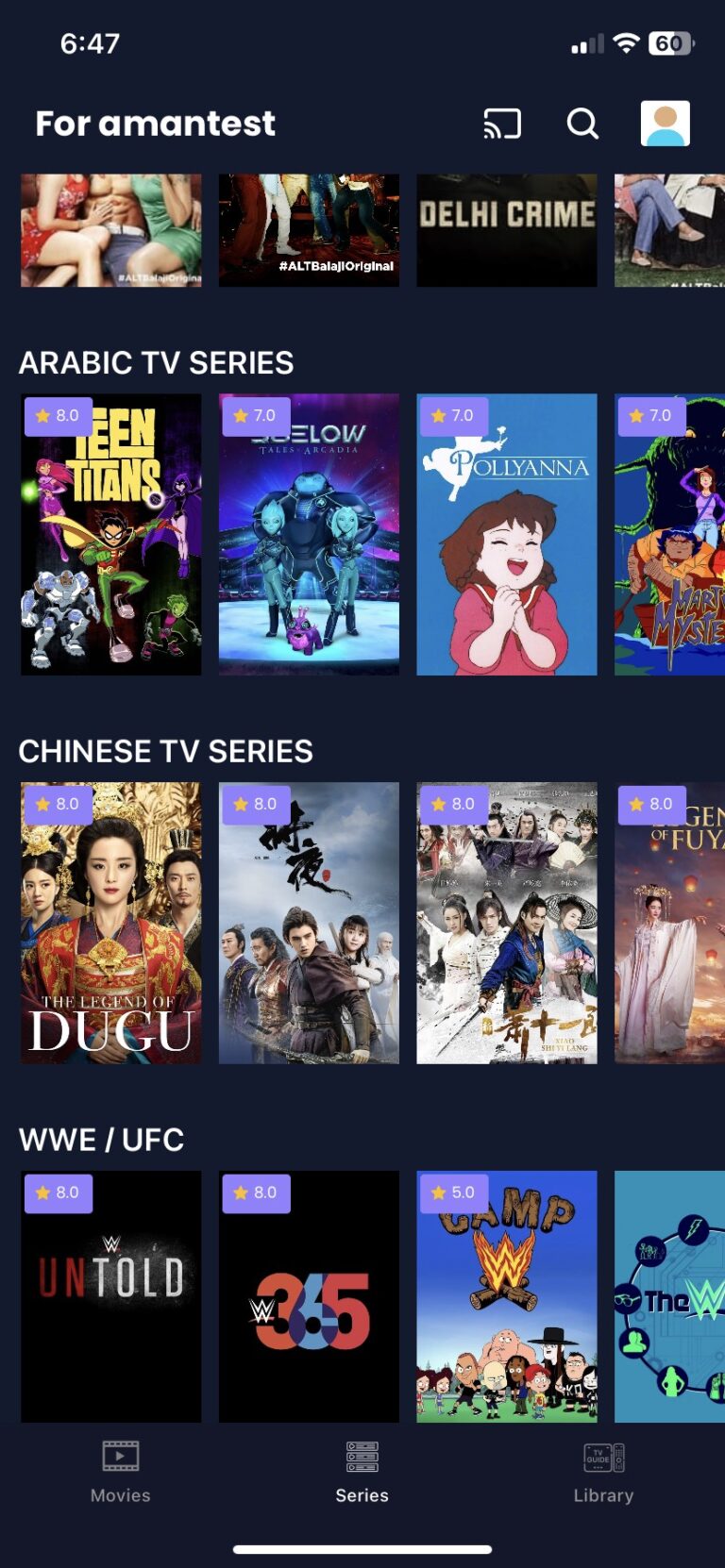
Task: Select the Series tab
Action: pos(362,1472)
